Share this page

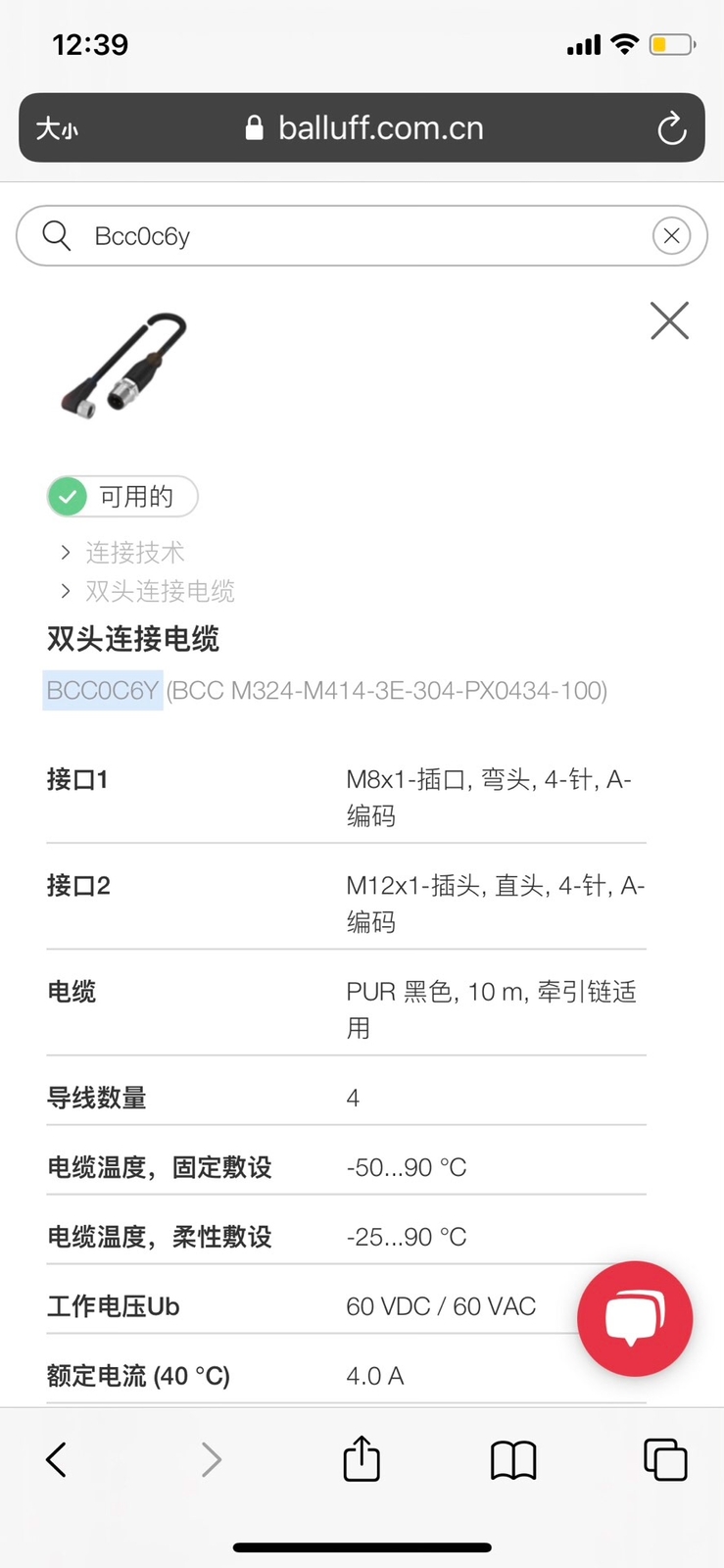362,1457
